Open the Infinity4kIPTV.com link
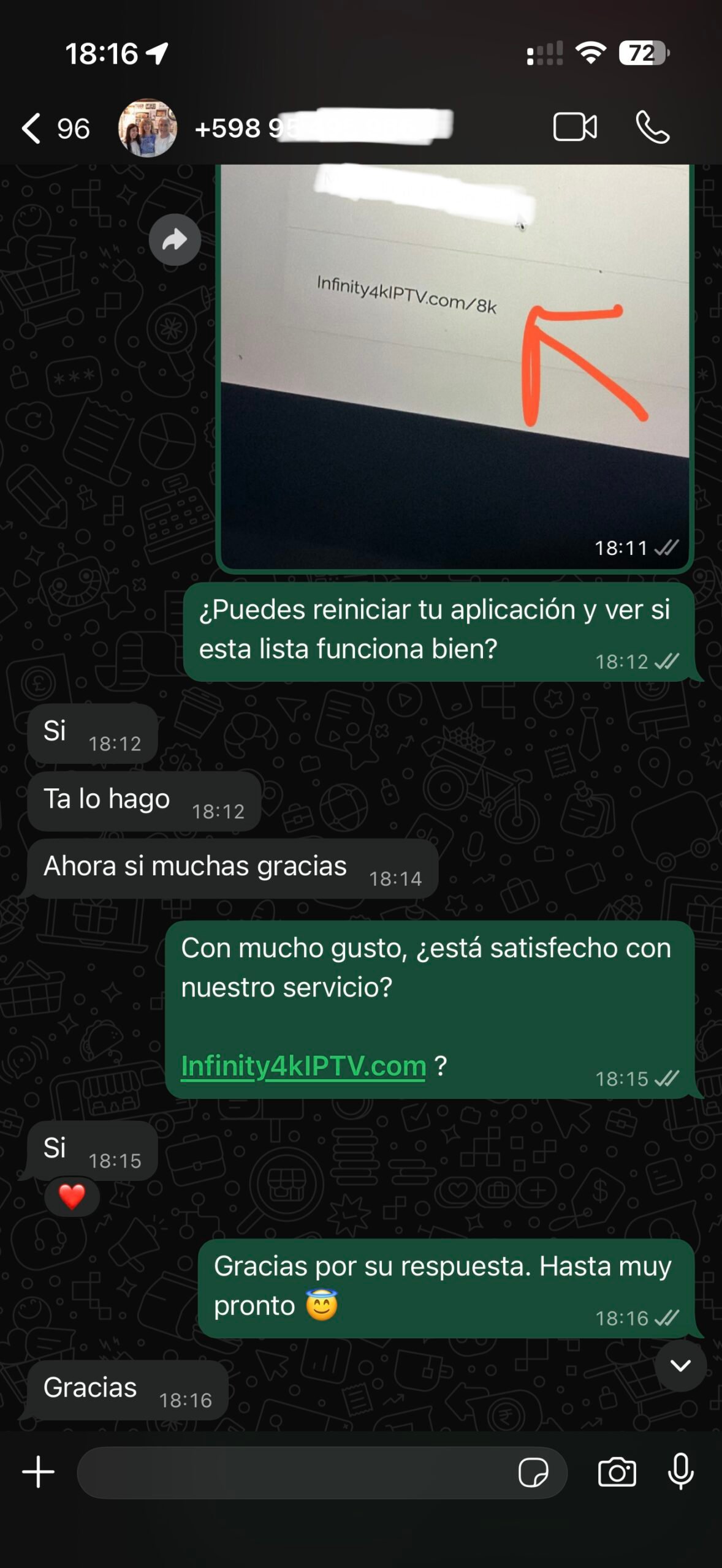722x1568 pixels. click(303, 1066)
